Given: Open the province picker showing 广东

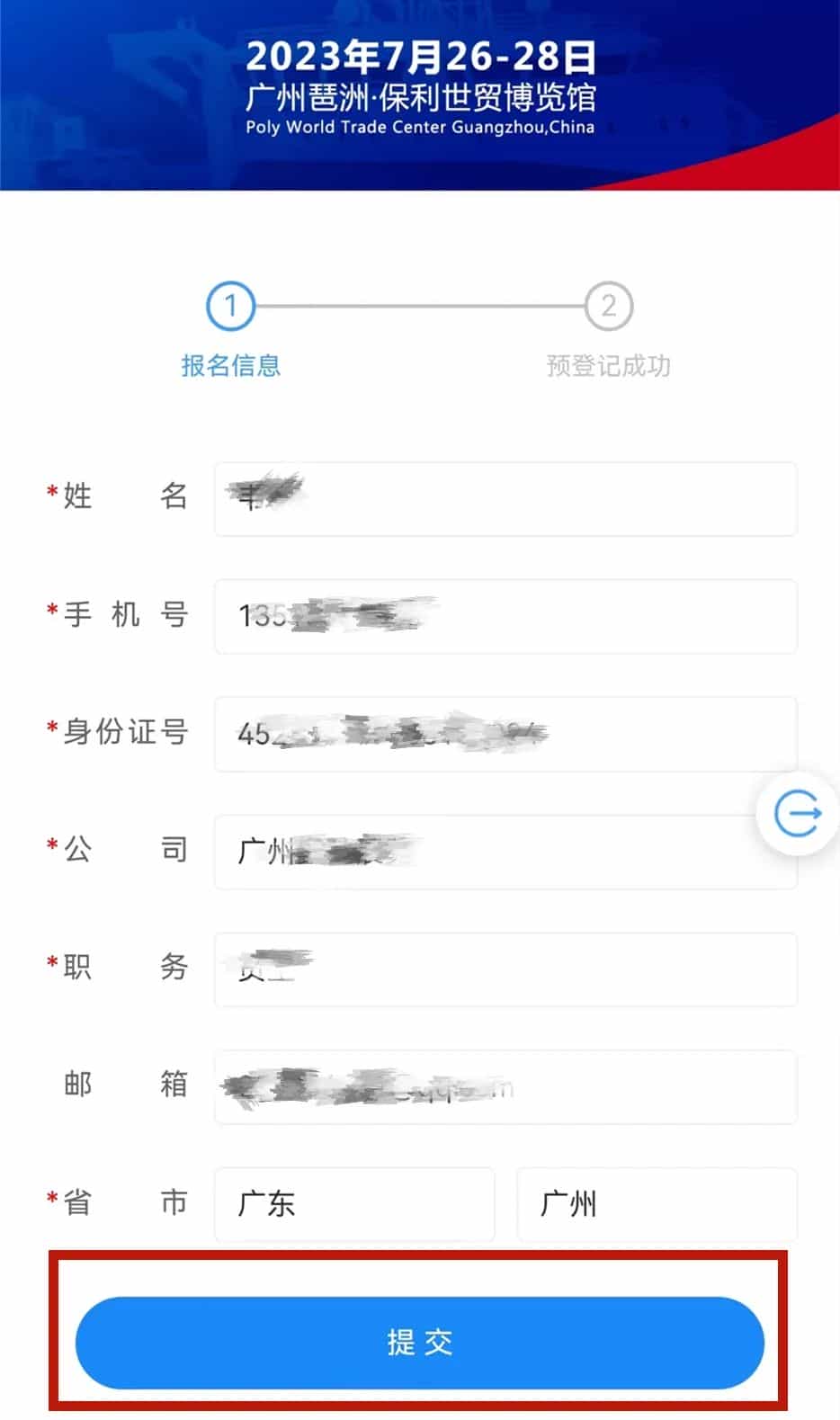Looking at the screenshot, I should tap(354, 1203).
